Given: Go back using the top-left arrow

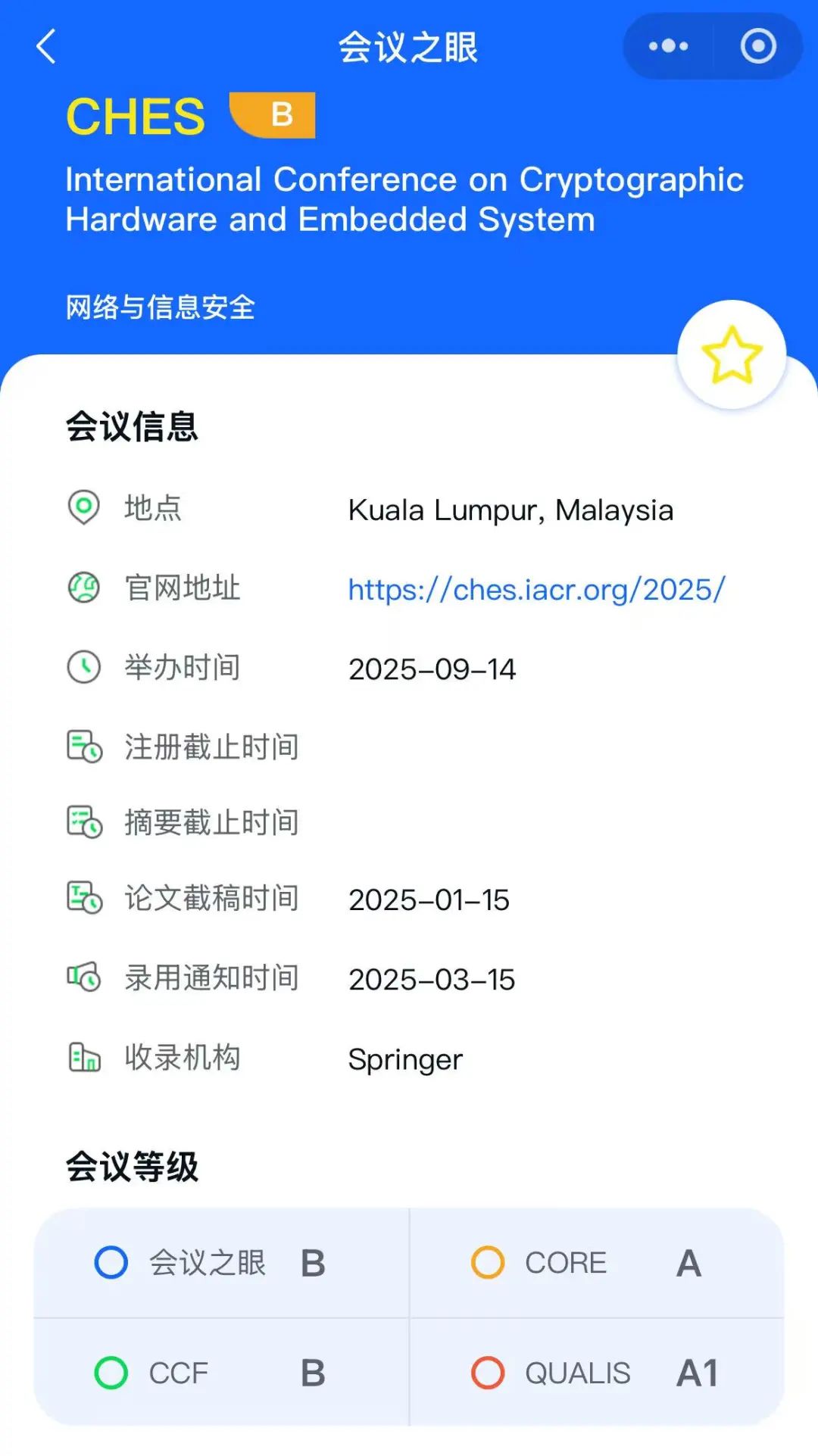Looking at the screenshot, I should [47, 47].
